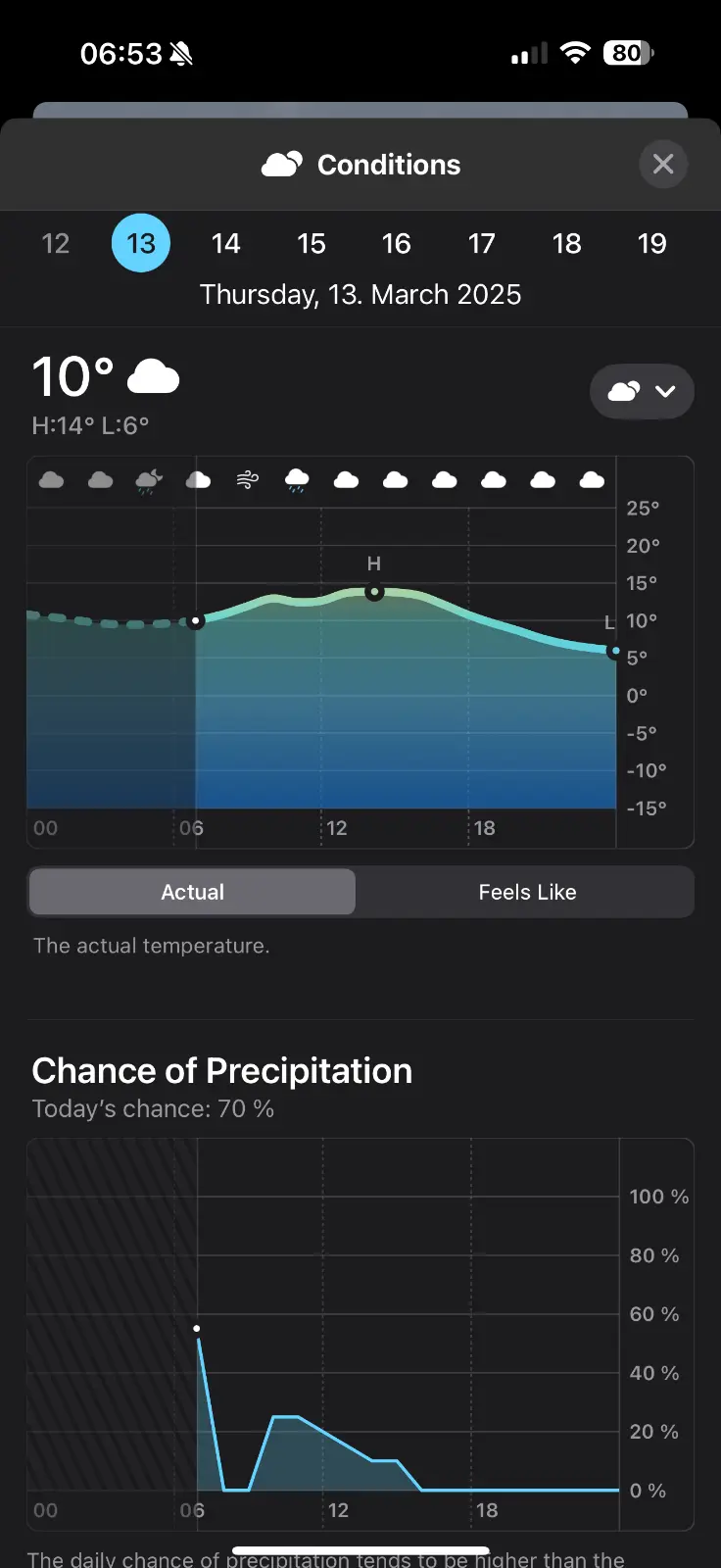This screenshot has height=1568, width=721.
Task: Select day 17 in the date strip
Action: pos(482,243)
